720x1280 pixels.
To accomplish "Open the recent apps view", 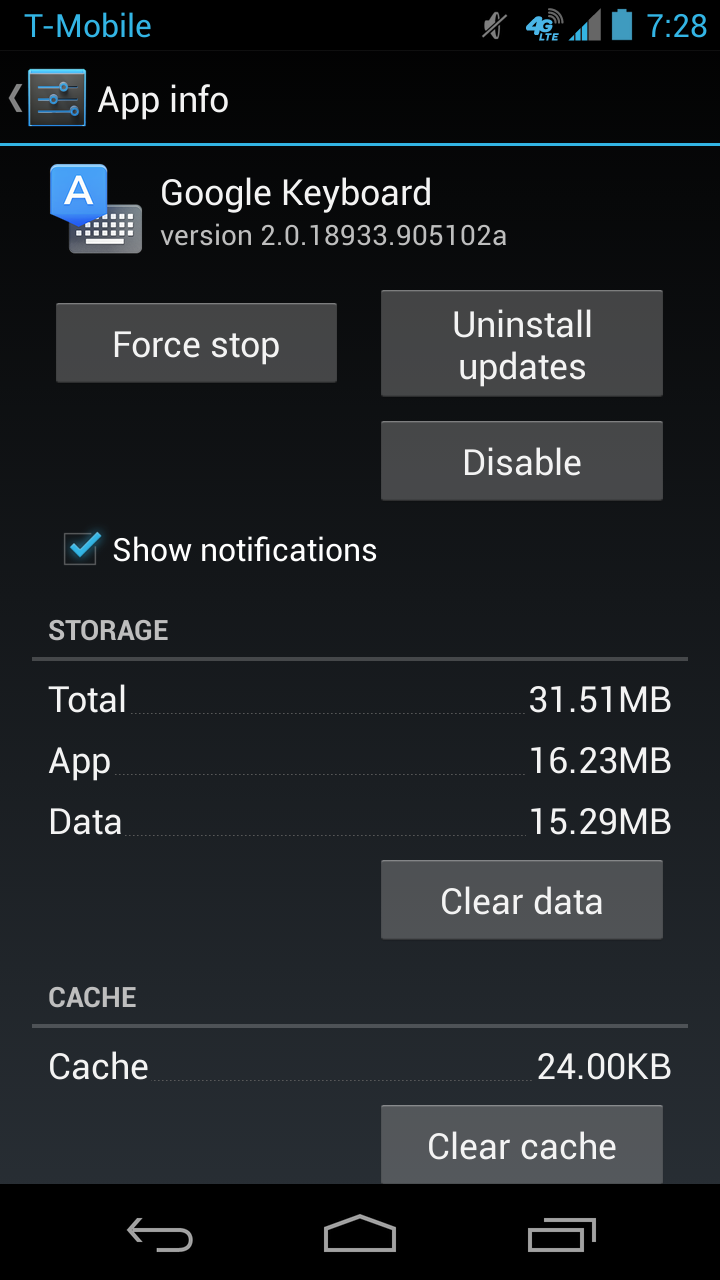I will coord(560,1235).
